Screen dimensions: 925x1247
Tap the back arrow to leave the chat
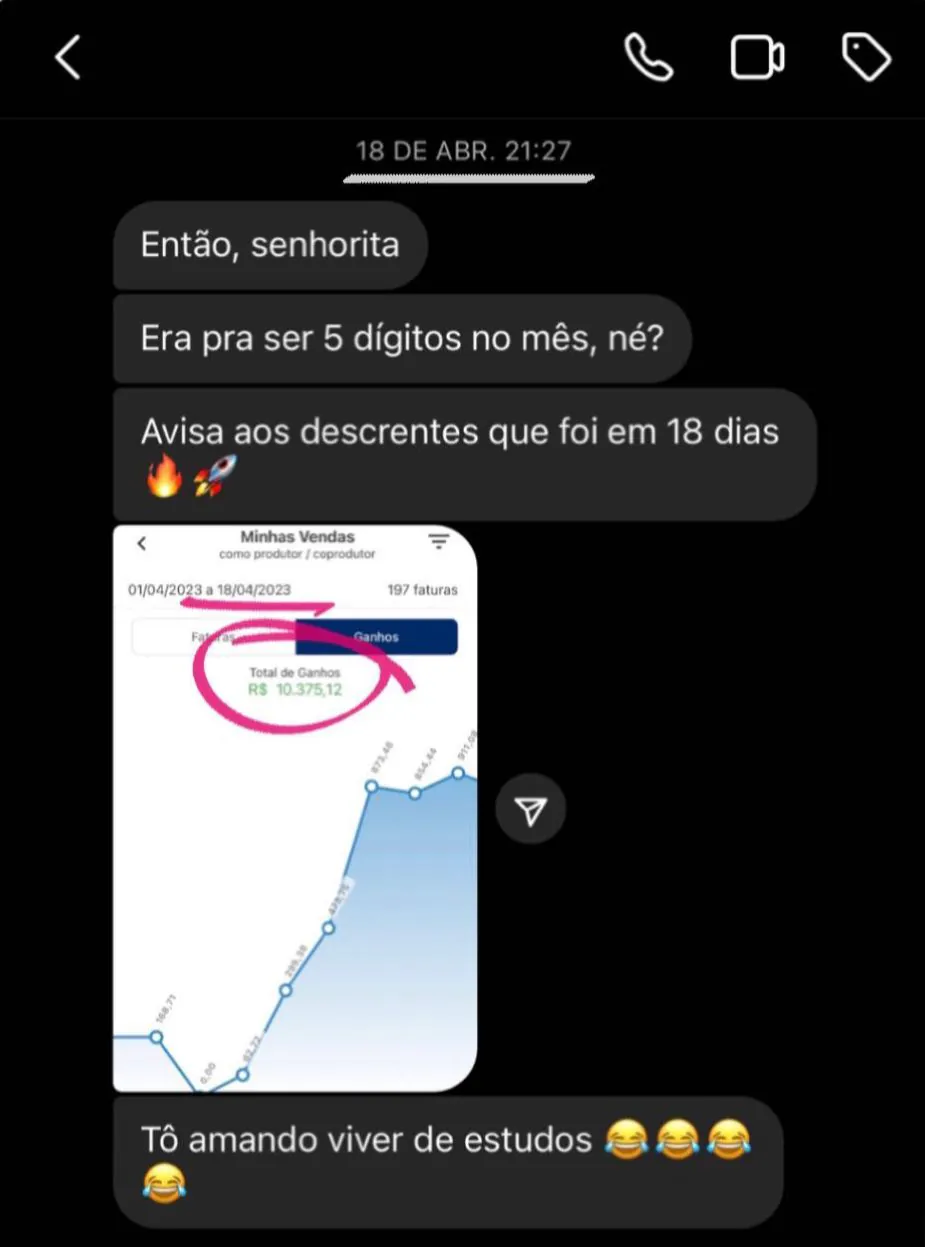pyautogui.click(x=68, y=57)
